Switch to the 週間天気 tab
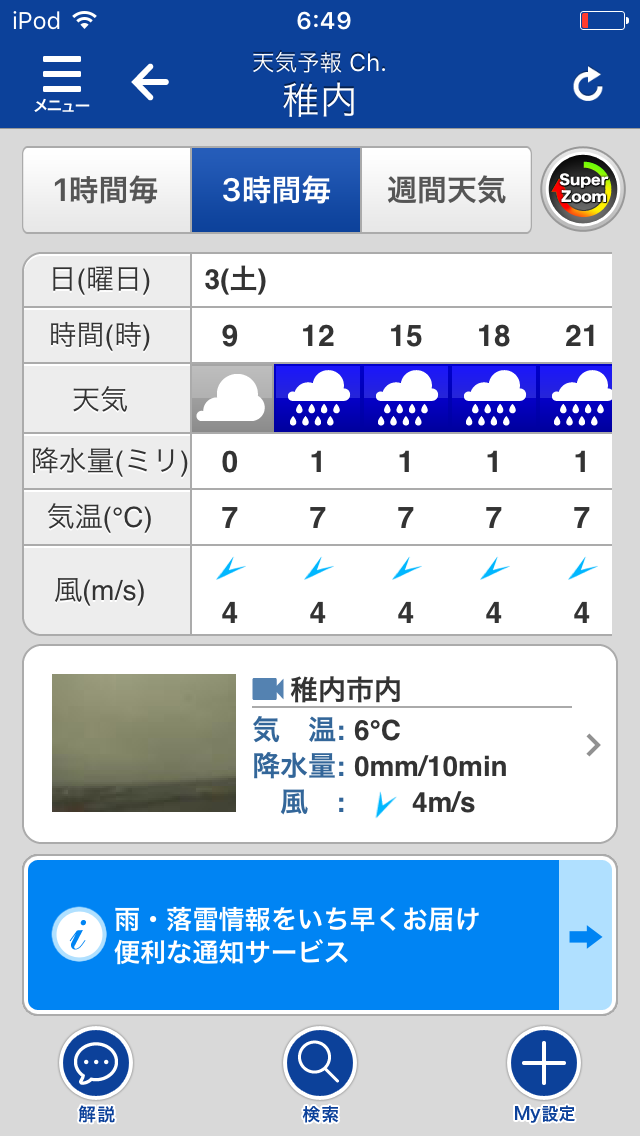The image size is (640, 1136). pos(446,190)
